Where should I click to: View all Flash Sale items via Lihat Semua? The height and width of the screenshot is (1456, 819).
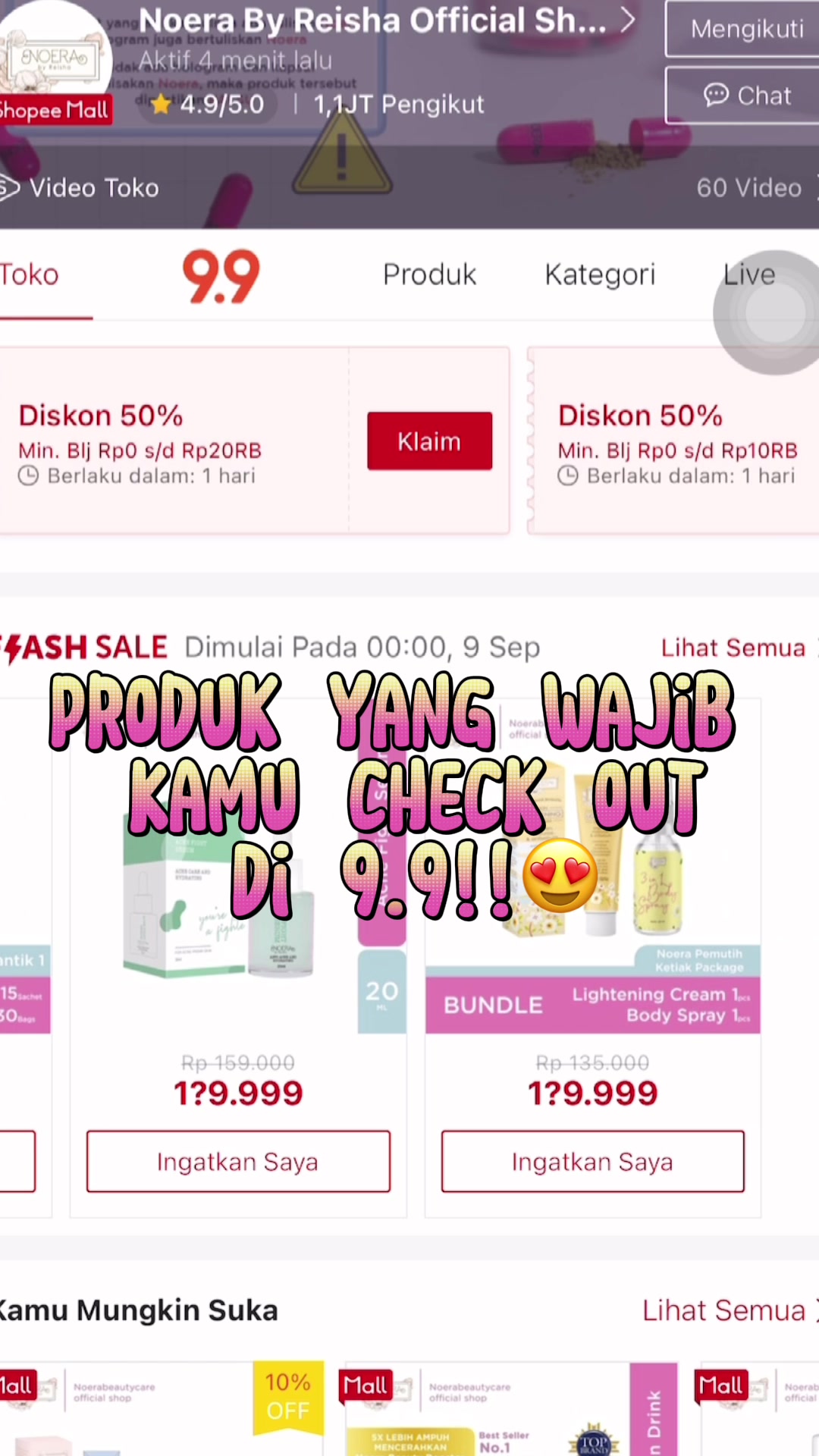pyautogui.click(x=734, y=648)
